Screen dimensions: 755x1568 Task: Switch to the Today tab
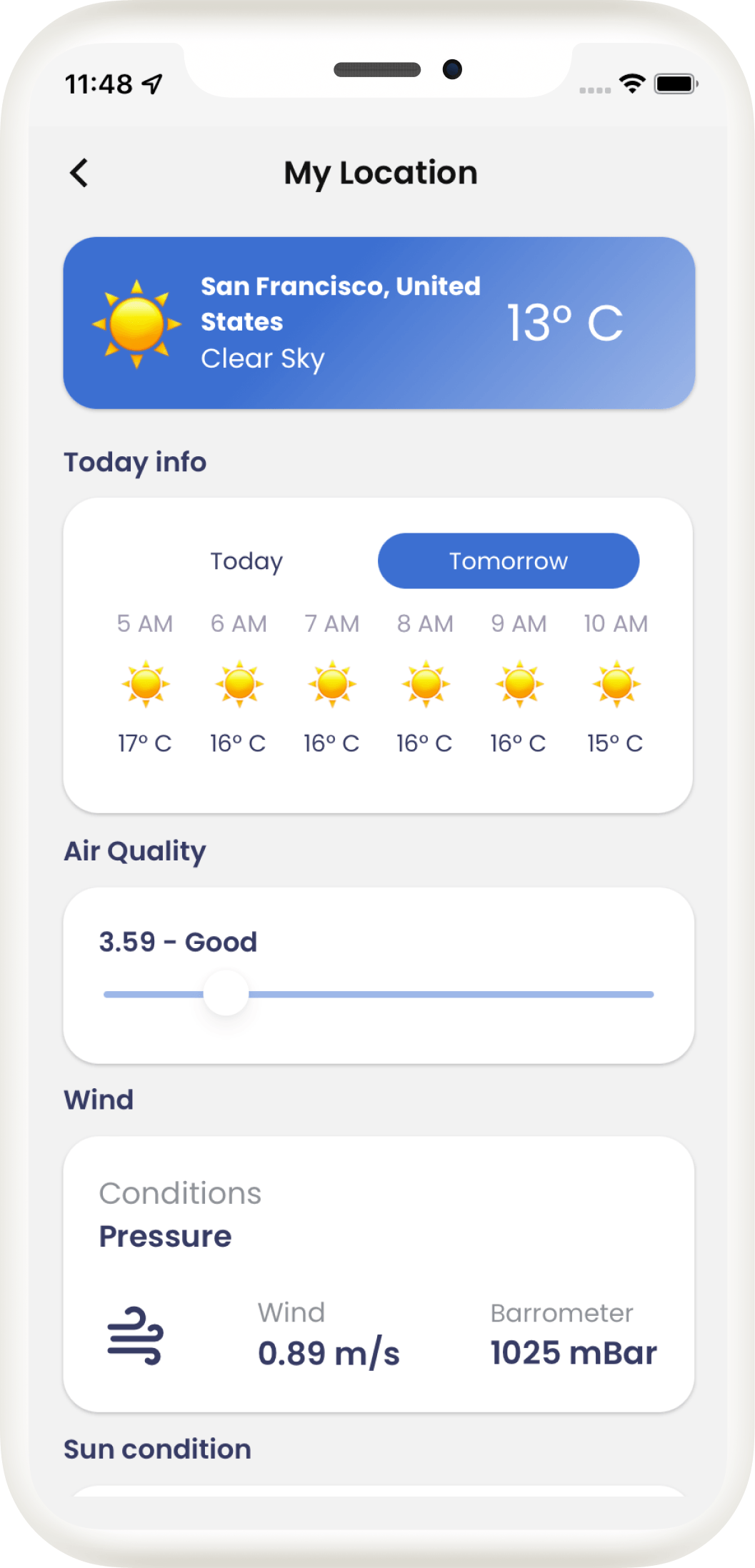[246, 561]
